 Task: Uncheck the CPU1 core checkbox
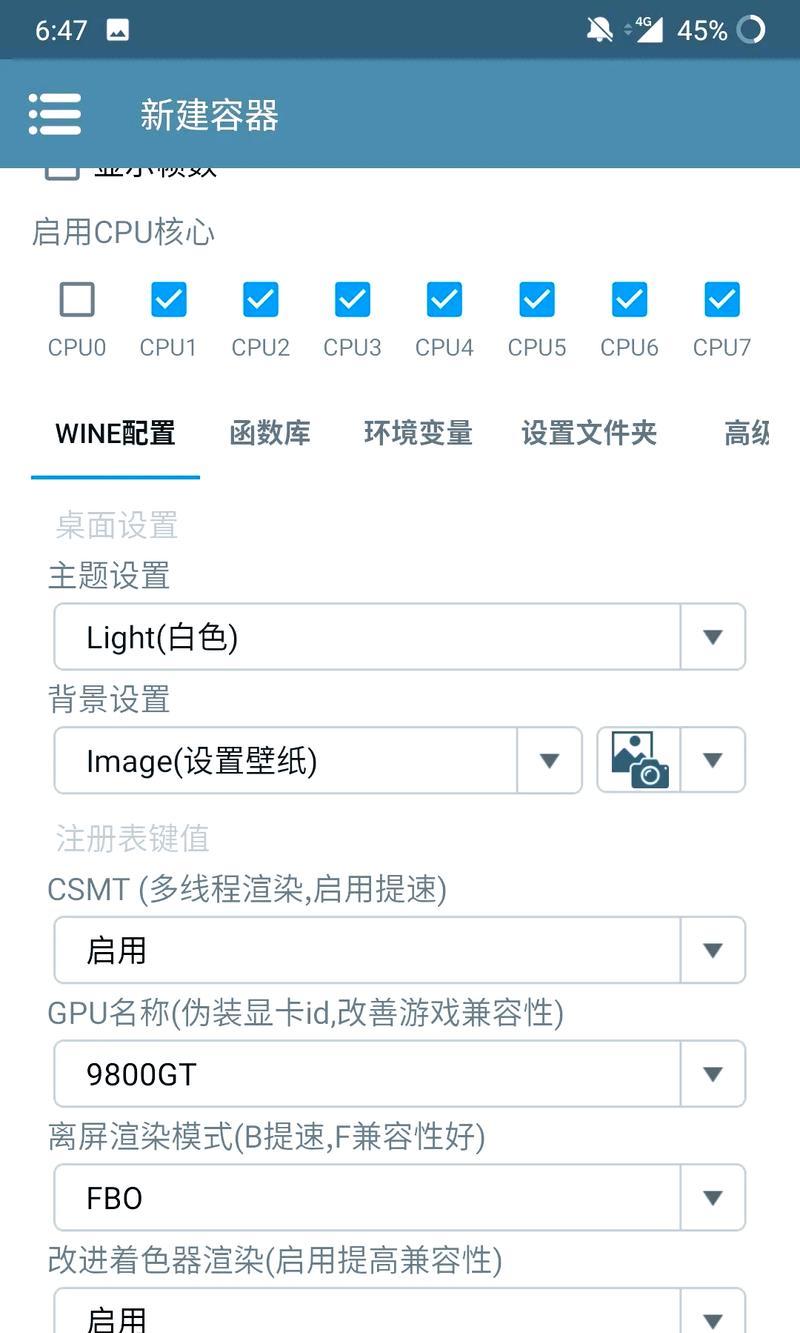pos(169,299)
